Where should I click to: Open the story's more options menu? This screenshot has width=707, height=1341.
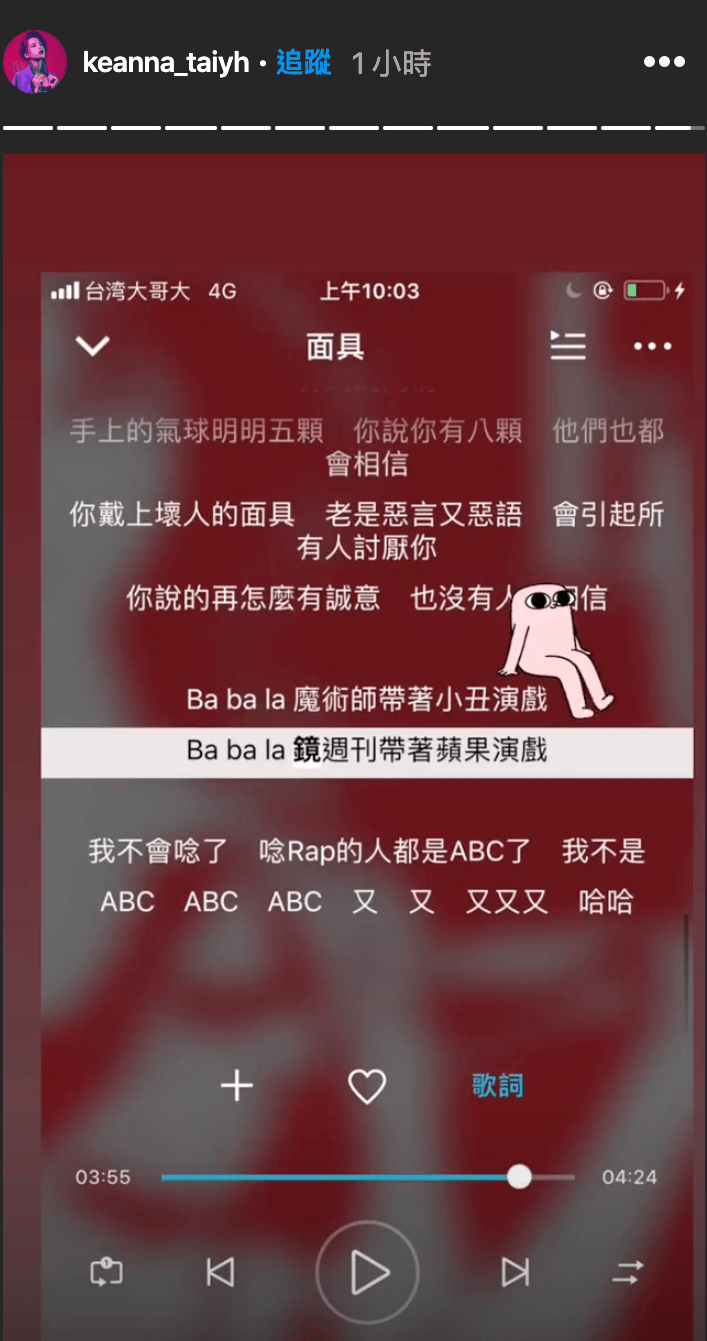663,62
